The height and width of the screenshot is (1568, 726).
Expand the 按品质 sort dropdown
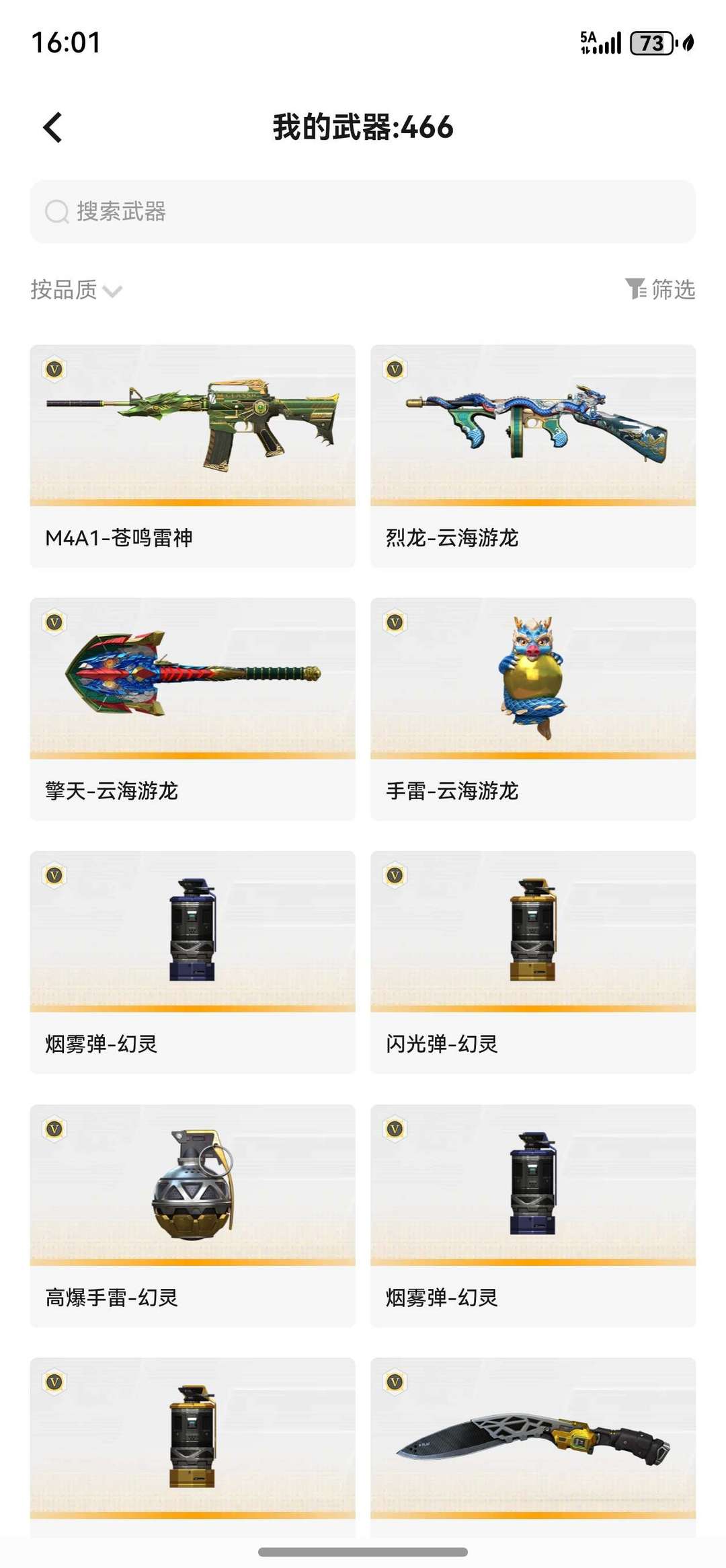tap(76, 290)
